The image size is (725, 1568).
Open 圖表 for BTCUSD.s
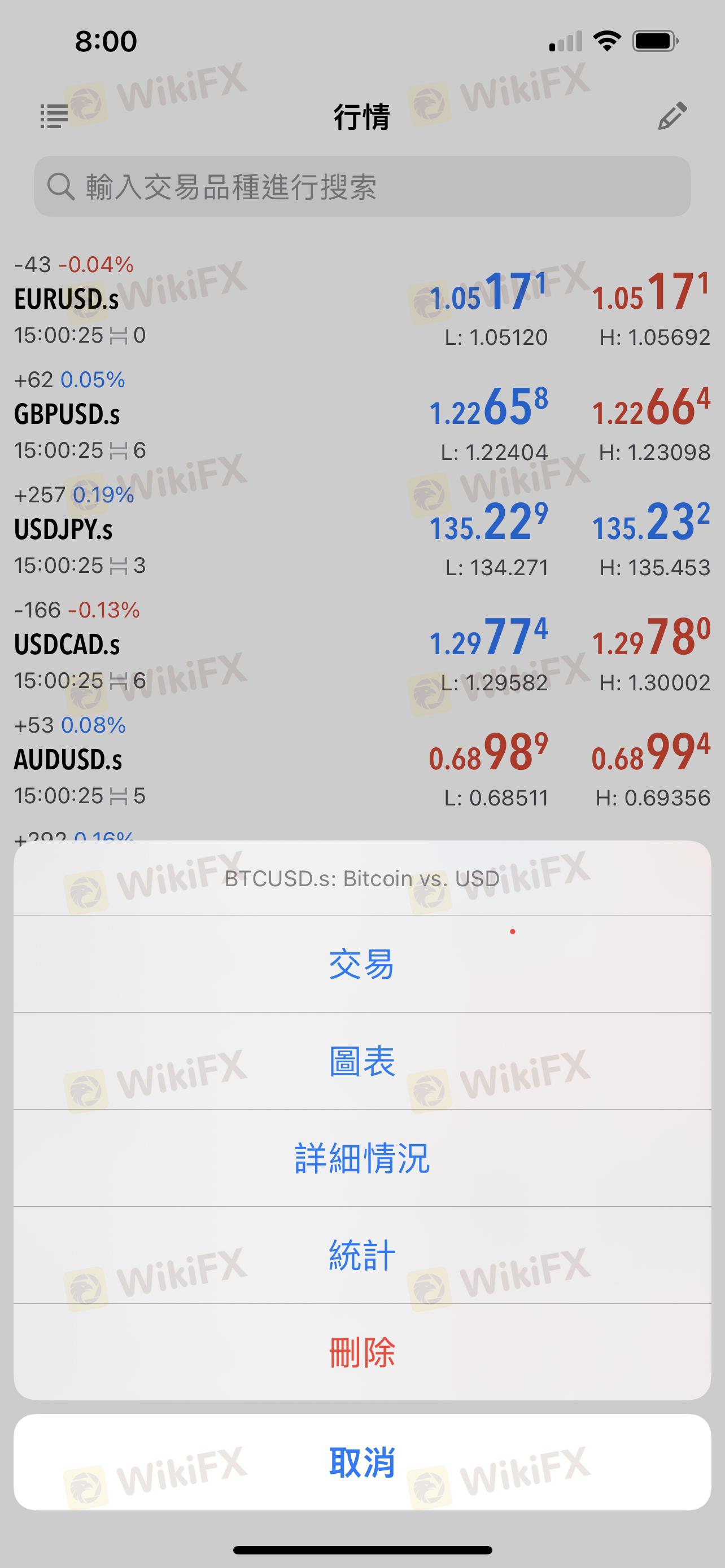[362, 1061]
